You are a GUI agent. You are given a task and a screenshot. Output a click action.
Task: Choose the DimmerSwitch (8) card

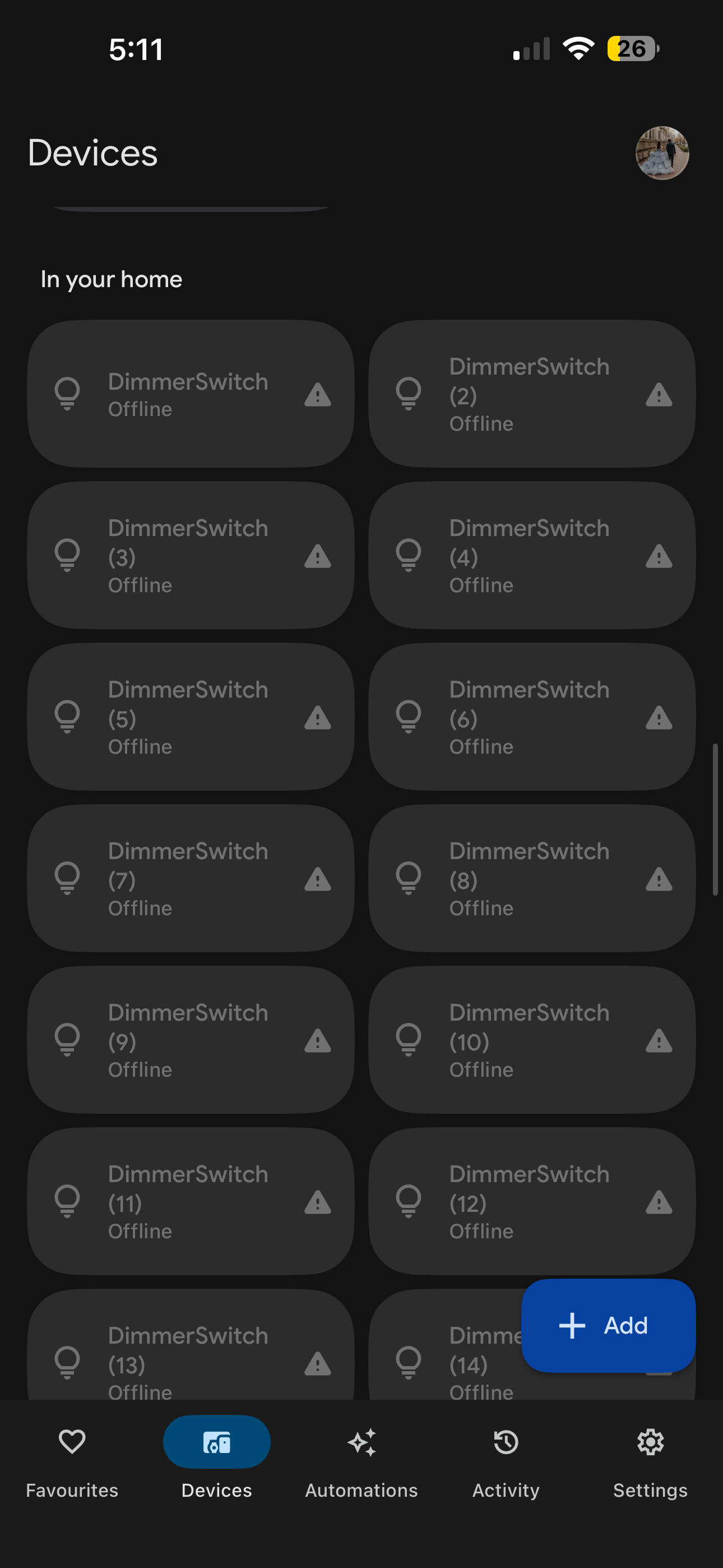[x=531, y=878]
